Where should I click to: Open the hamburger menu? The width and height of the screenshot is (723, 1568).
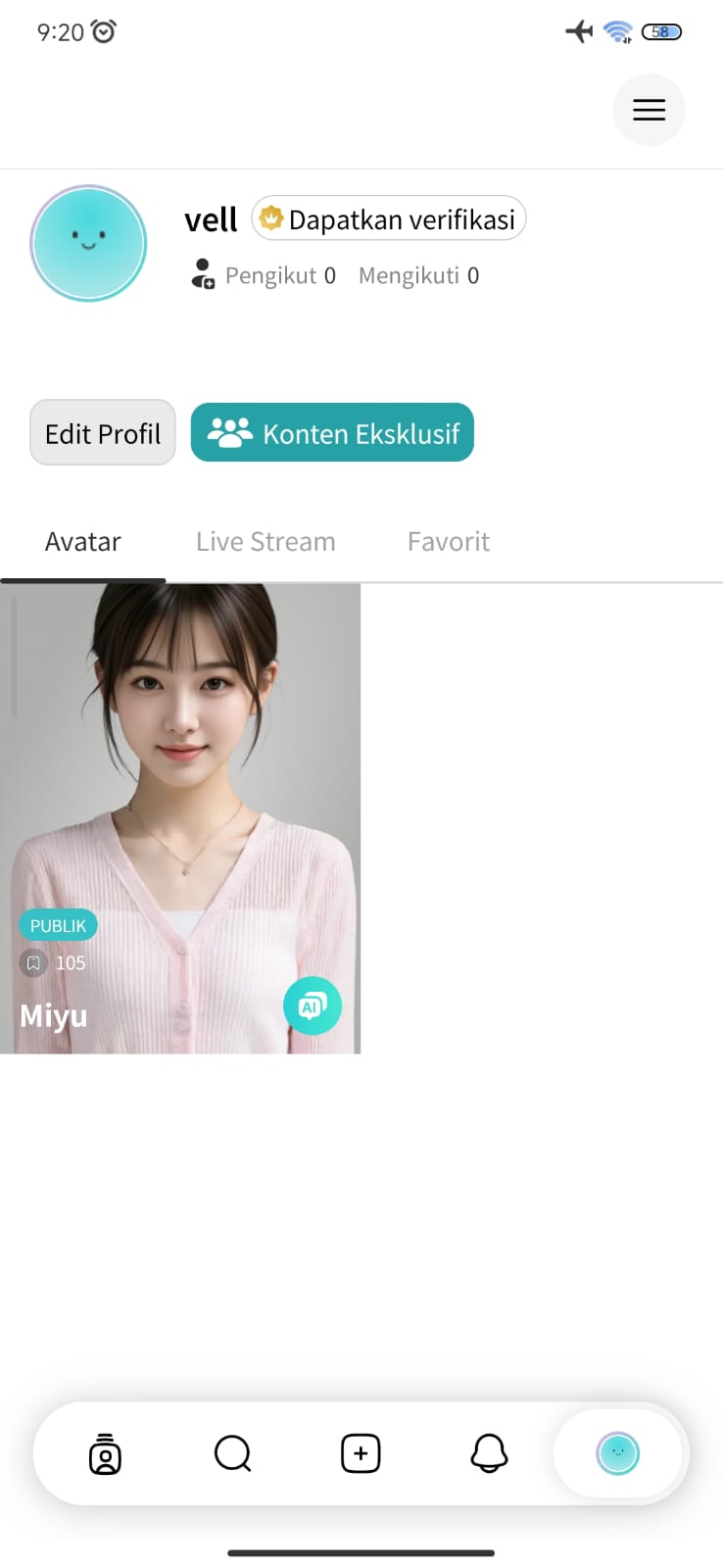[x=649, y=110]
